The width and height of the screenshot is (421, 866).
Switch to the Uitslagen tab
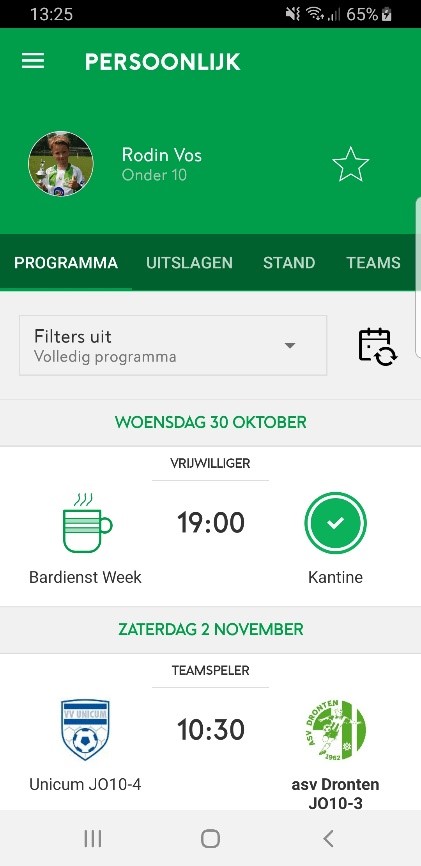[189, 262]
